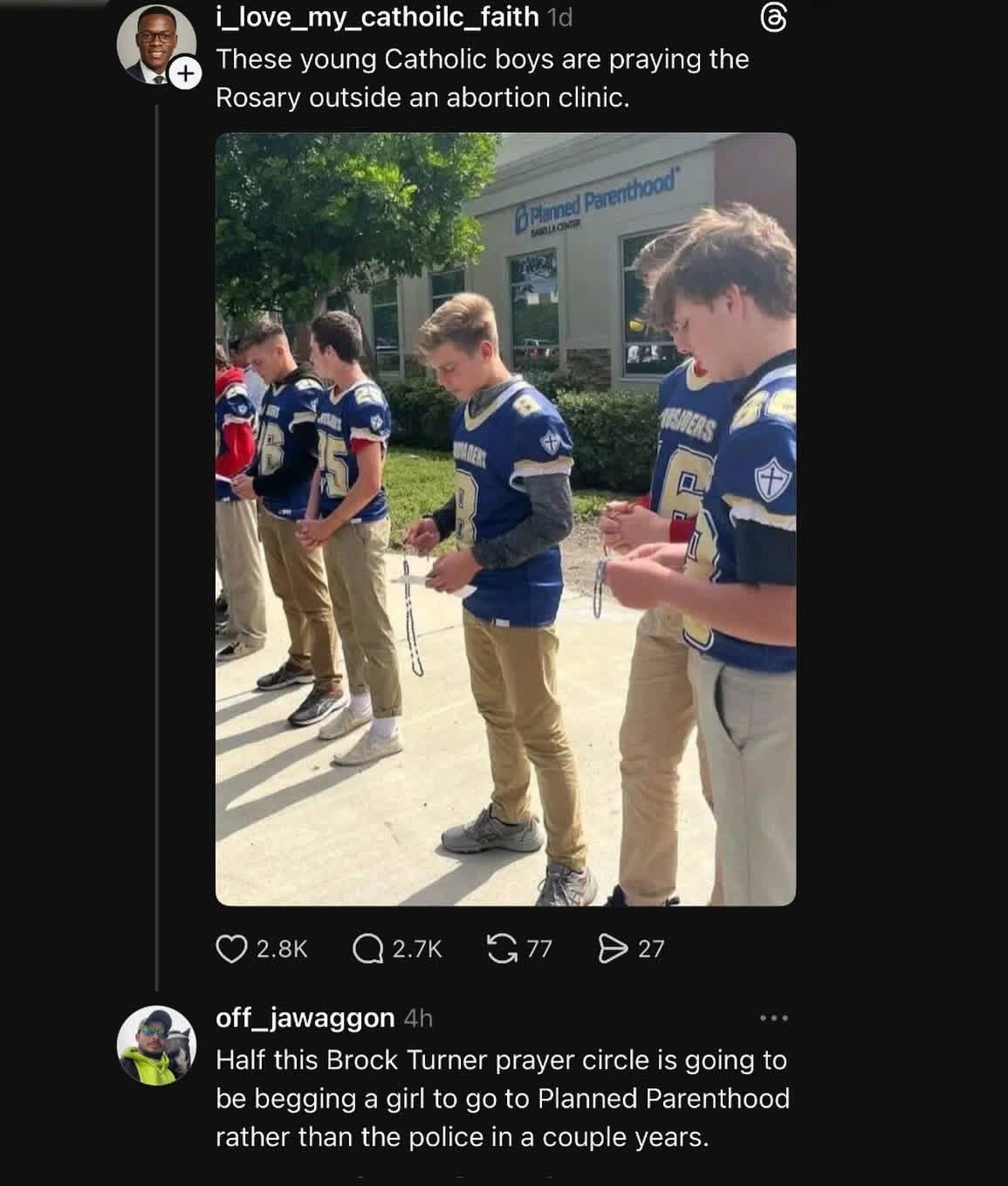Open the 2.7K replies comment icon
This screenshot has height=1186, width=1008.
pos(367,949)
